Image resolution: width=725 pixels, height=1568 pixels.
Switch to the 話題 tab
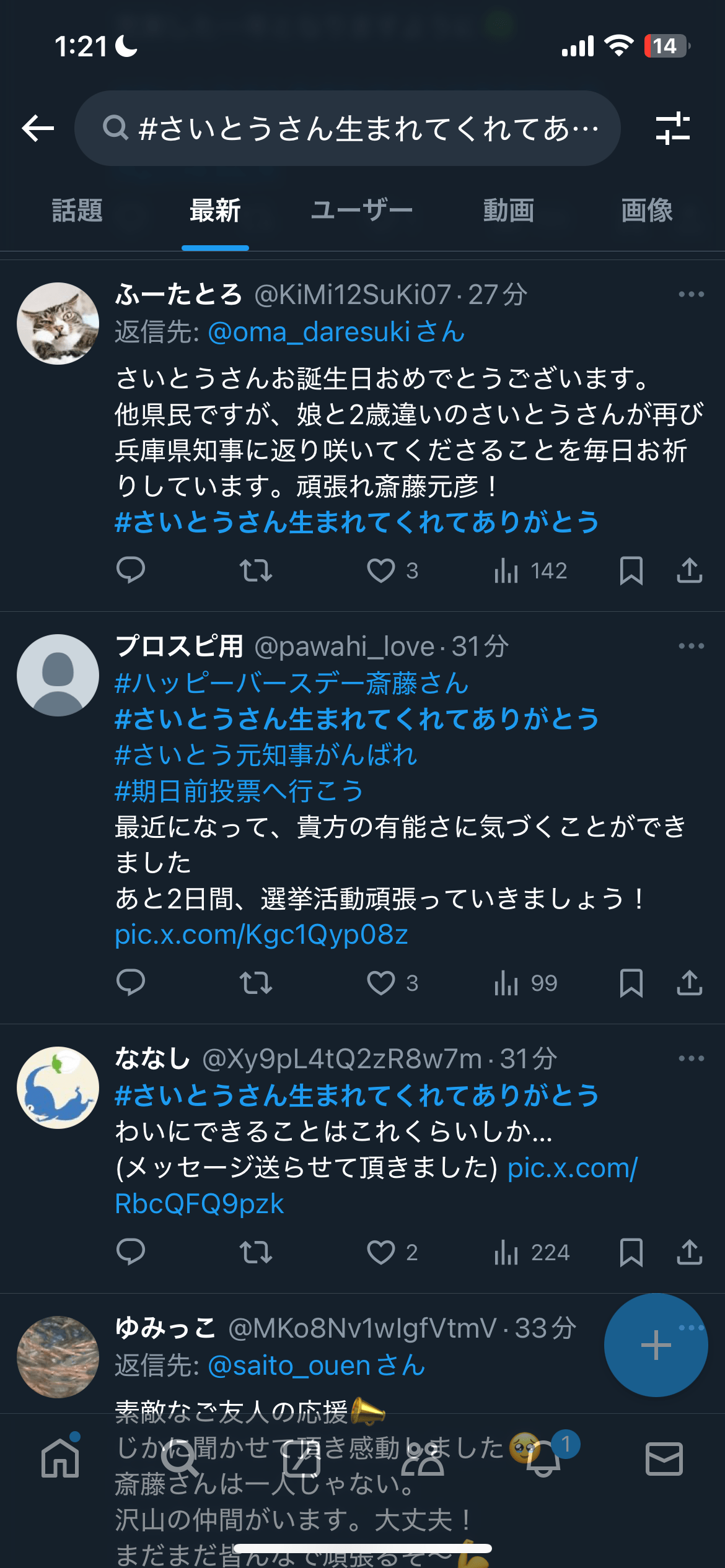point(77,211)
